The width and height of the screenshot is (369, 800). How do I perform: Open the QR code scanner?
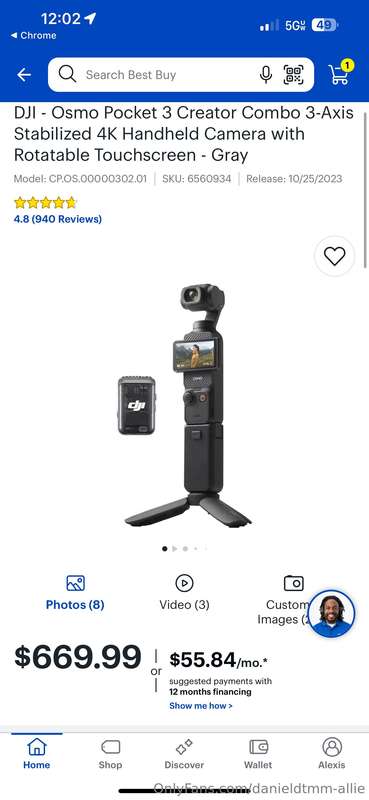(293, 75)
